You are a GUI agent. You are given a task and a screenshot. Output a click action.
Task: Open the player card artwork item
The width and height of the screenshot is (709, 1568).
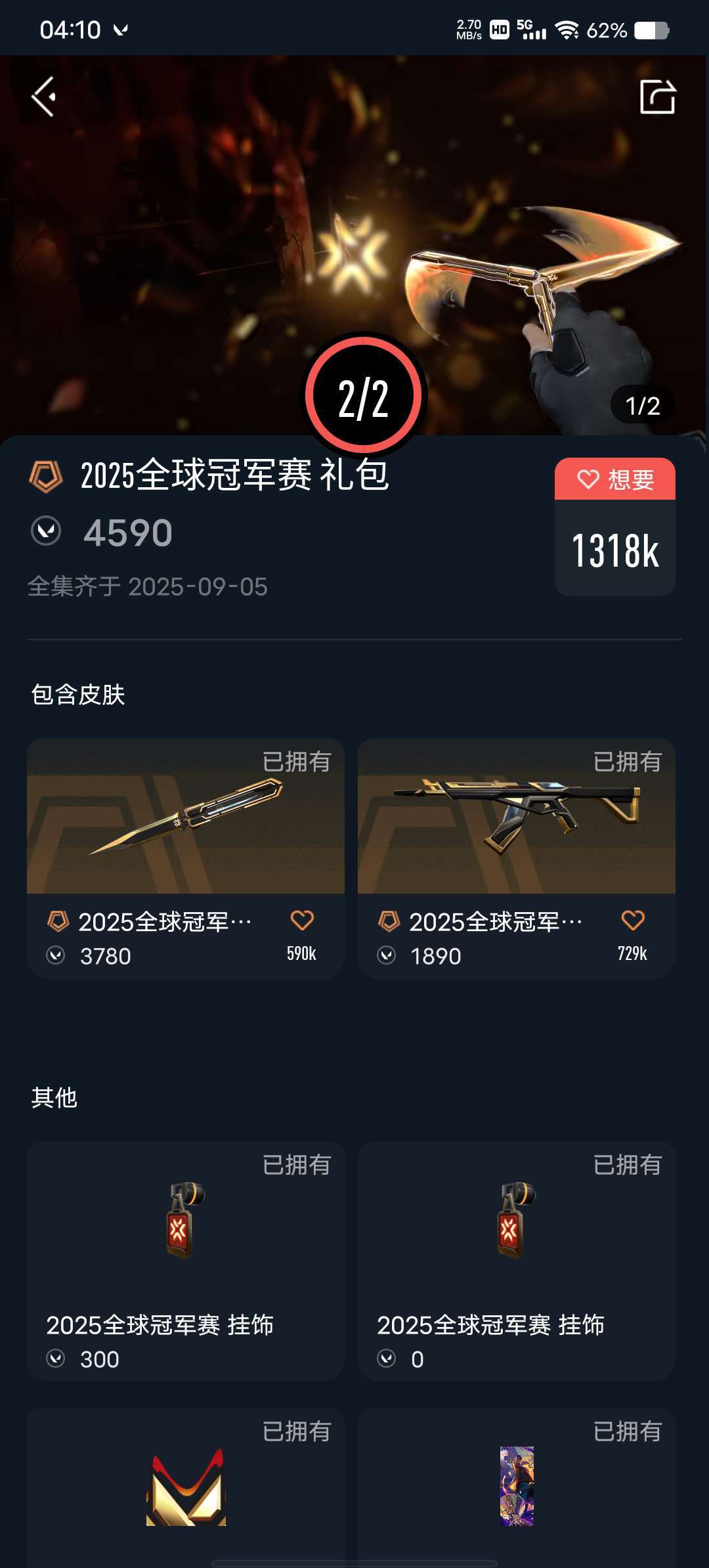point(516,1487)
